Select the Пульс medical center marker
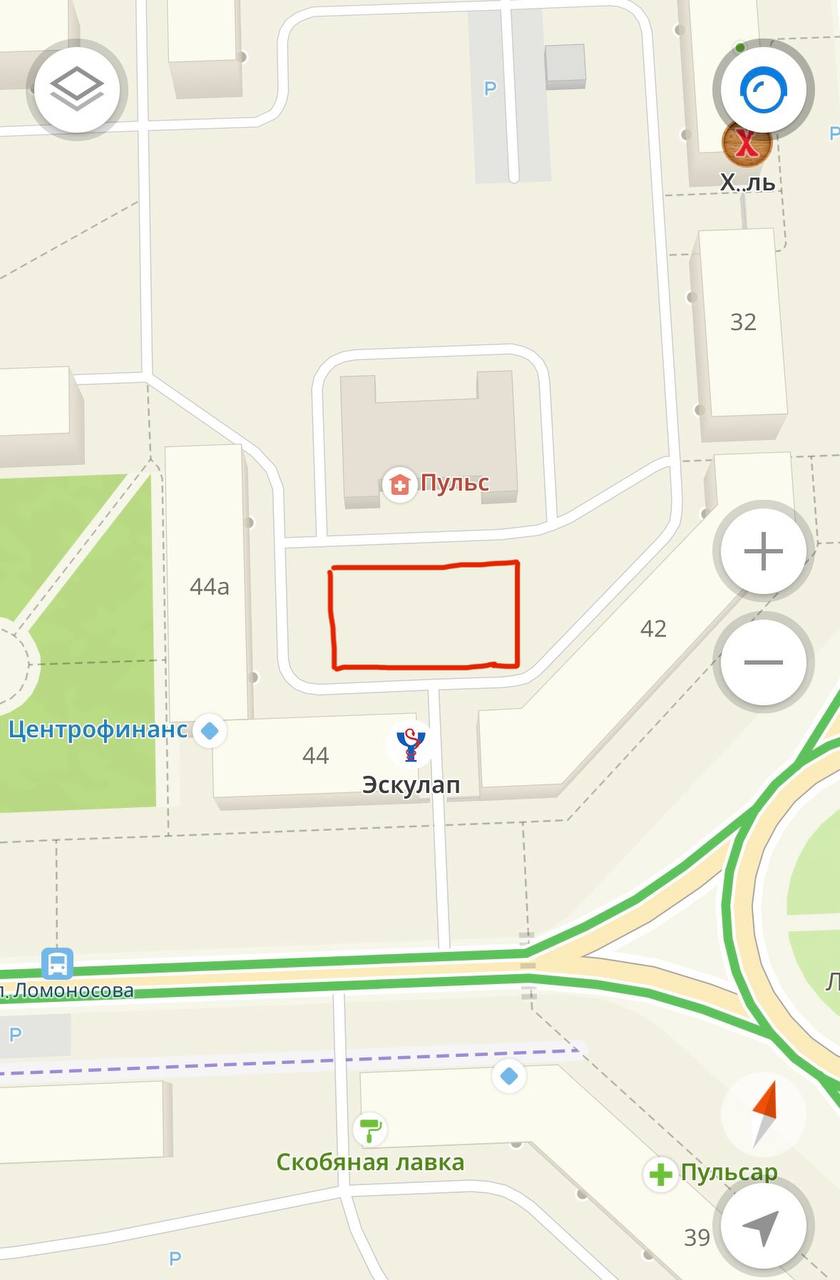Screen dimensions: 840x1280 400,486
